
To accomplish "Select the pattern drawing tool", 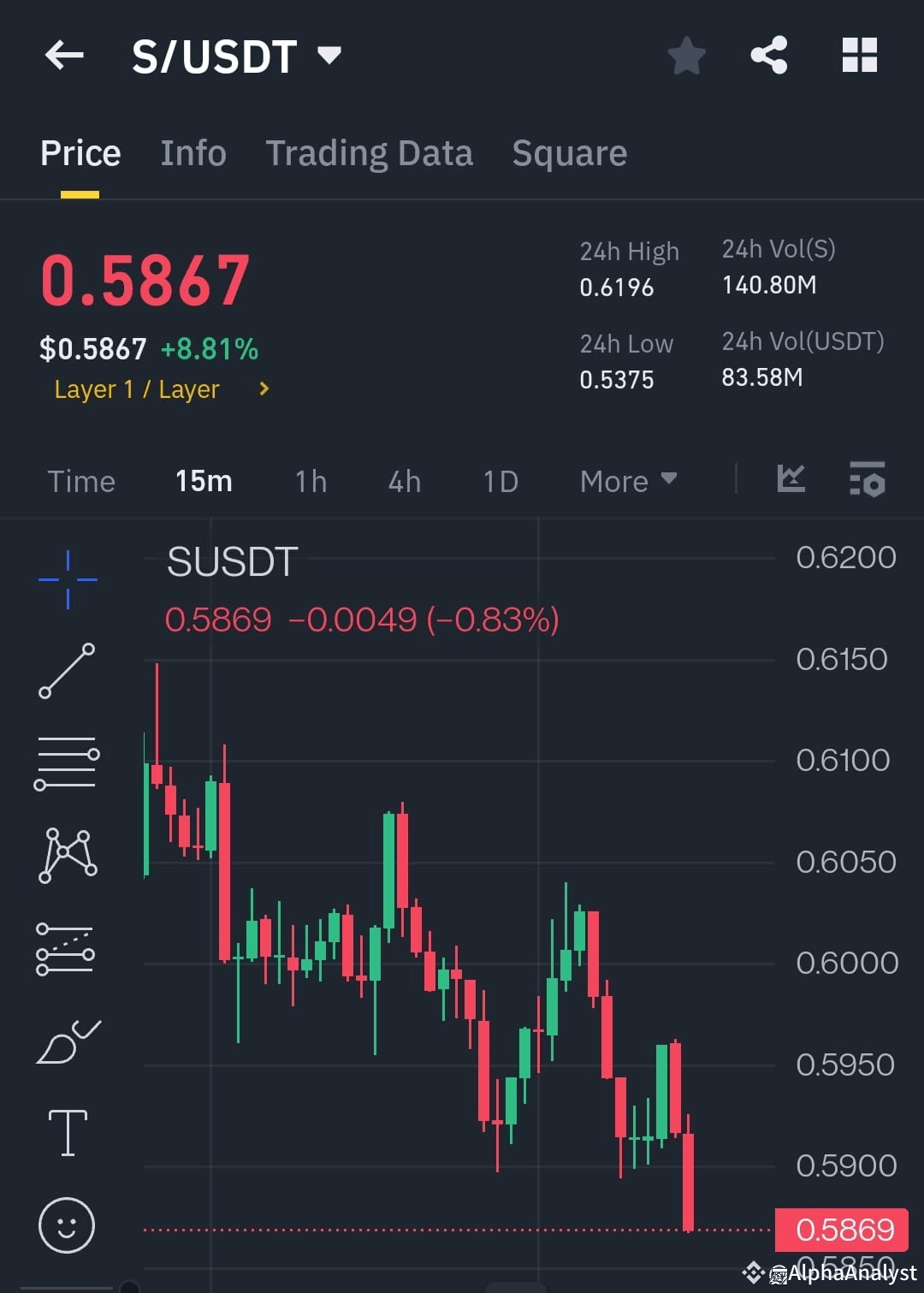I will point(67,853).
